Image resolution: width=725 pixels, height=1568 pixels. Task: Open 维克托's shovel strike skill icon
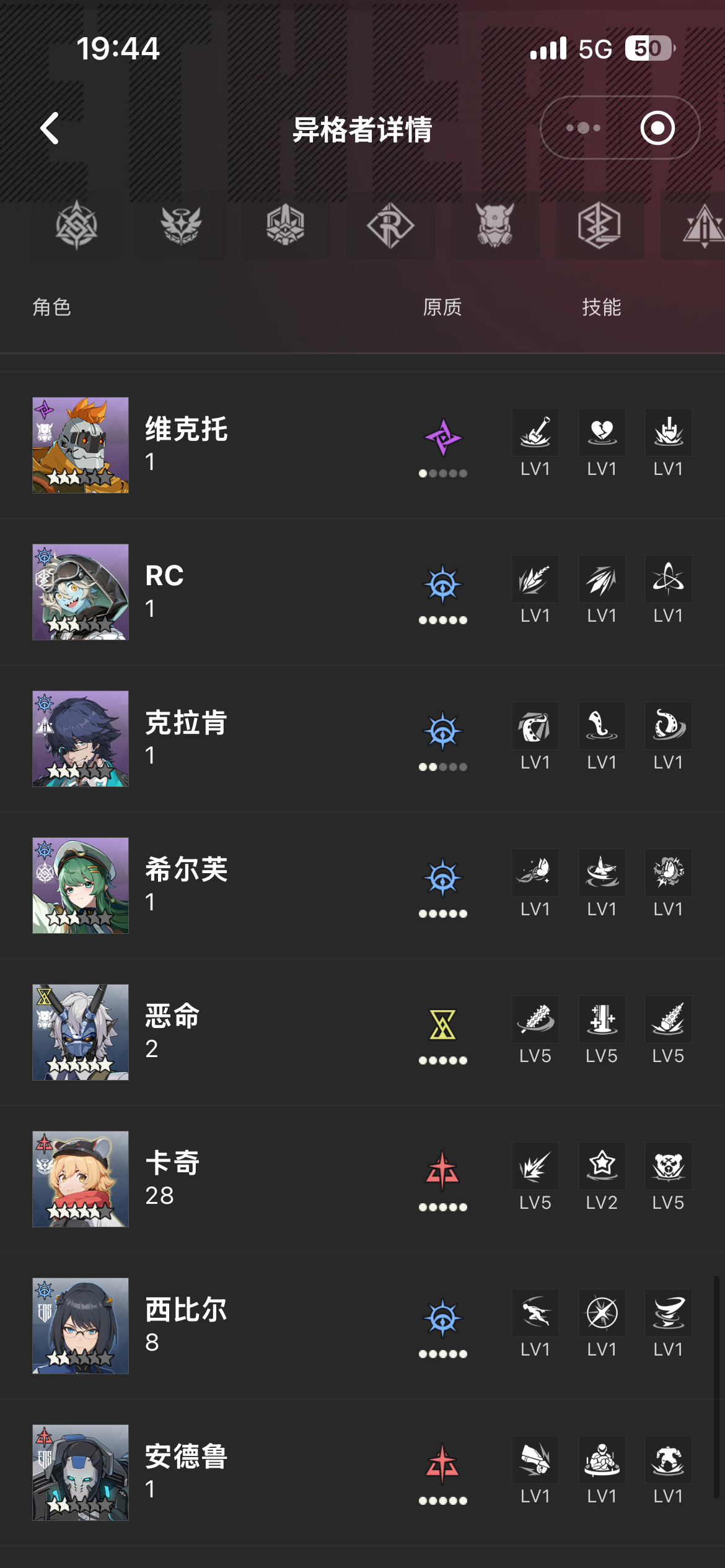coord(534,432)
